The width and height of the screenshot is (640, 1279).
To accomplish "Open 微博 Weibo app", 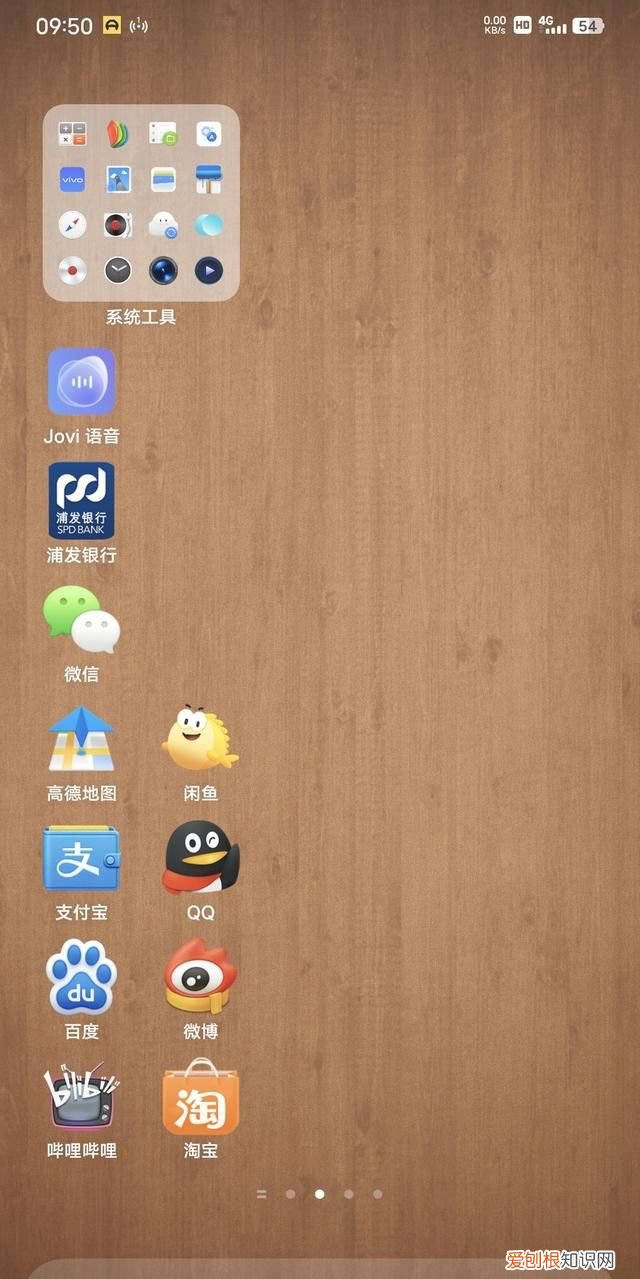I will pyautogui.click(x=201, y=978).
